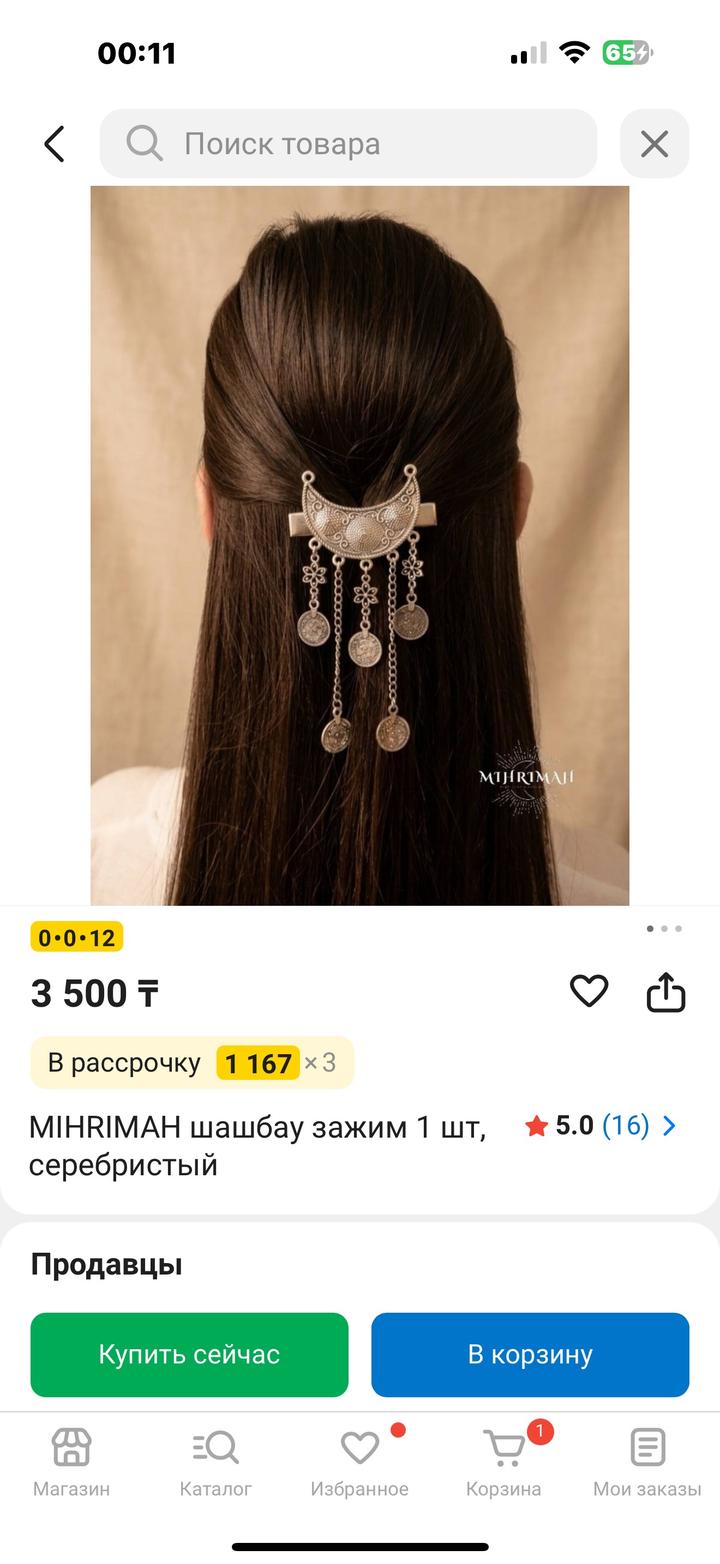This screenshot has width=720, height=1564.
Task: Close the product page with X
Action: [x=654, y=144]
